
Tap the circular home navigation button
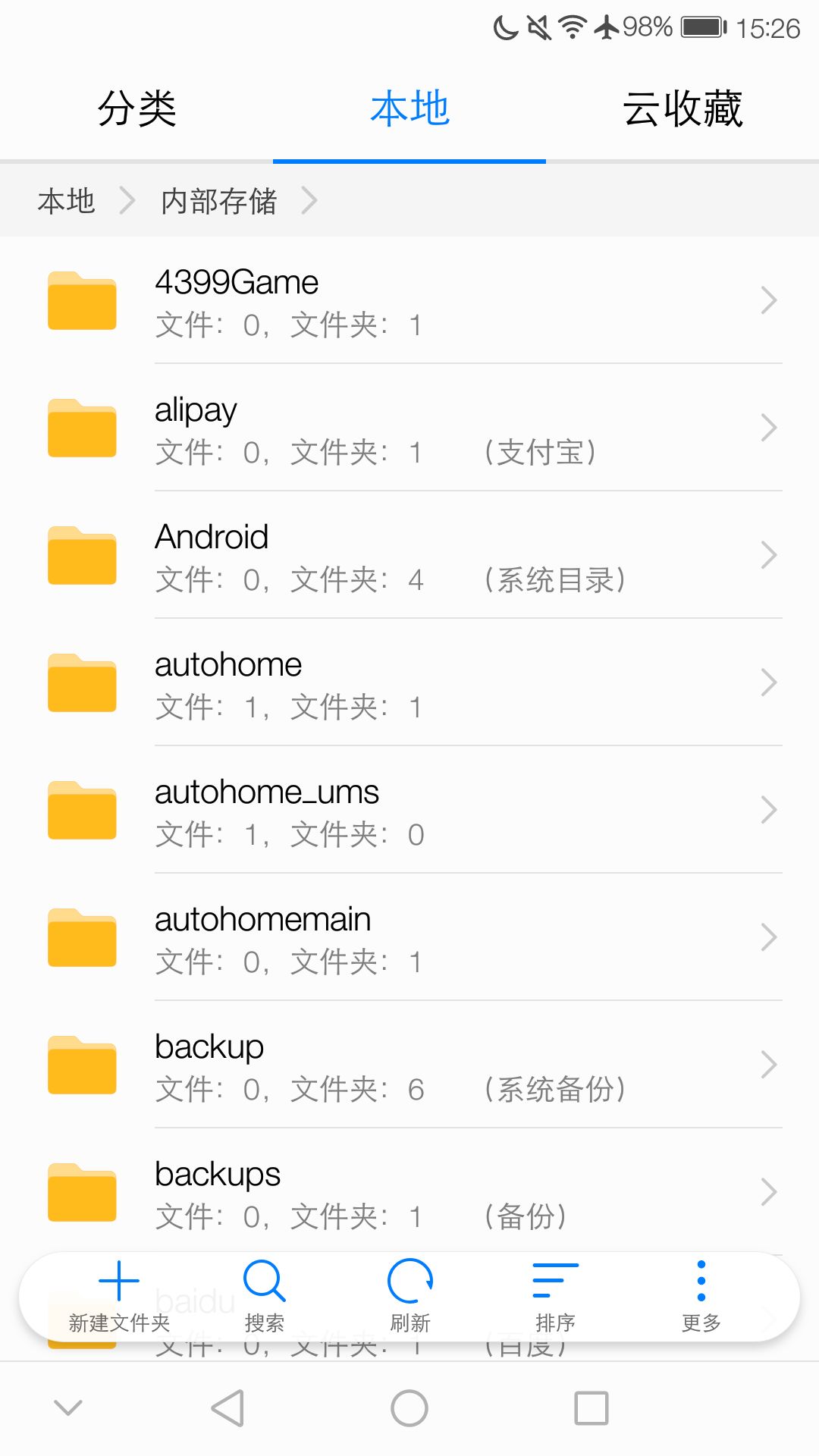point(409,1408)
